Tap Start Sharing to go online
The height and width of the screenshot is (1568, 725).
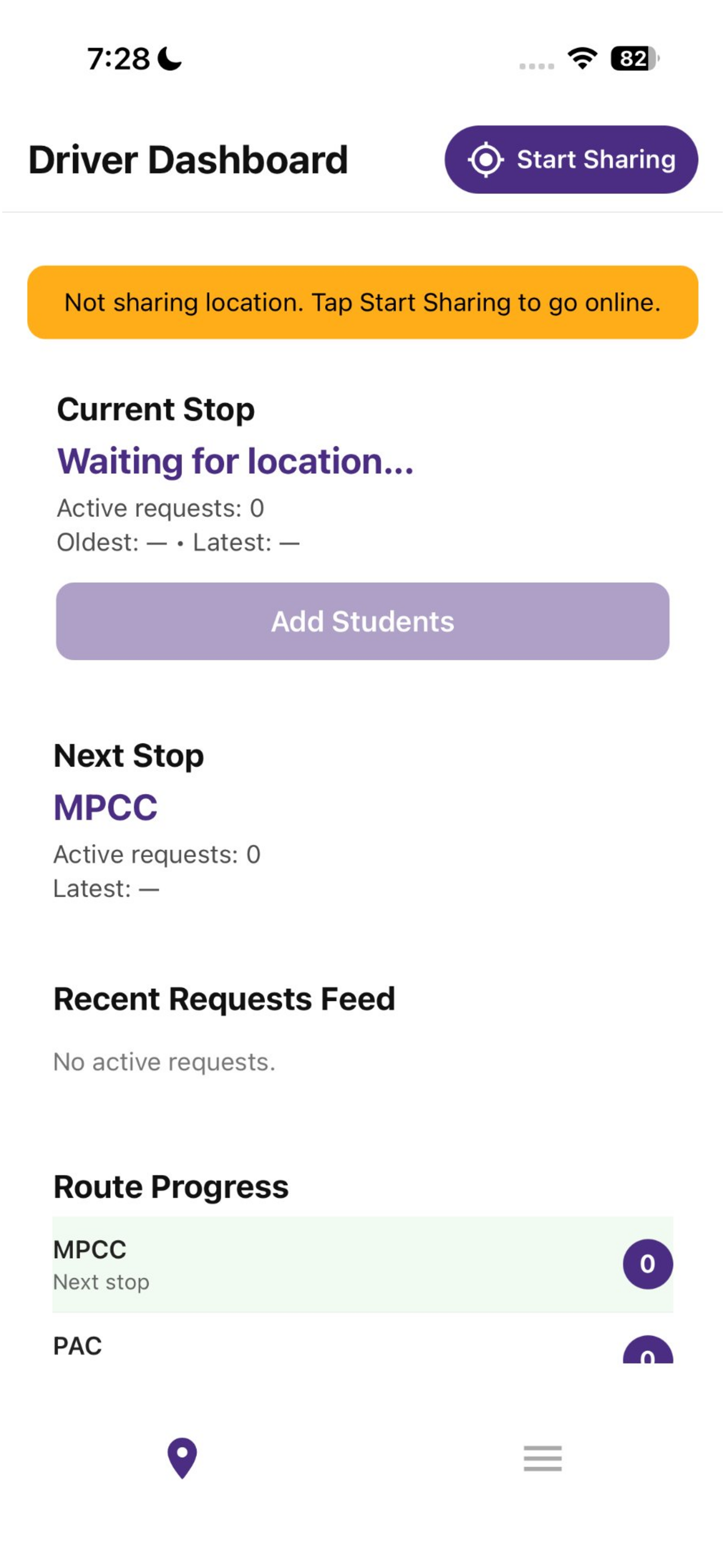coord(571,160)
